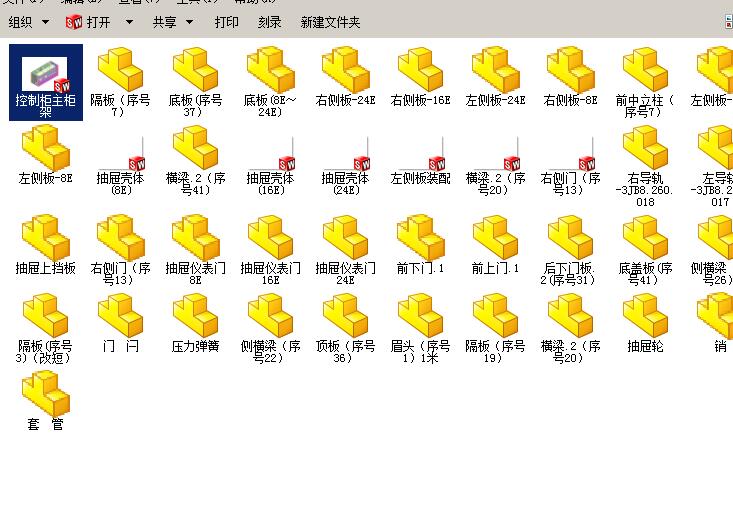Viewport: 733px width, 527px height.
Task: Open the 组织 menu
Action: 28,22
